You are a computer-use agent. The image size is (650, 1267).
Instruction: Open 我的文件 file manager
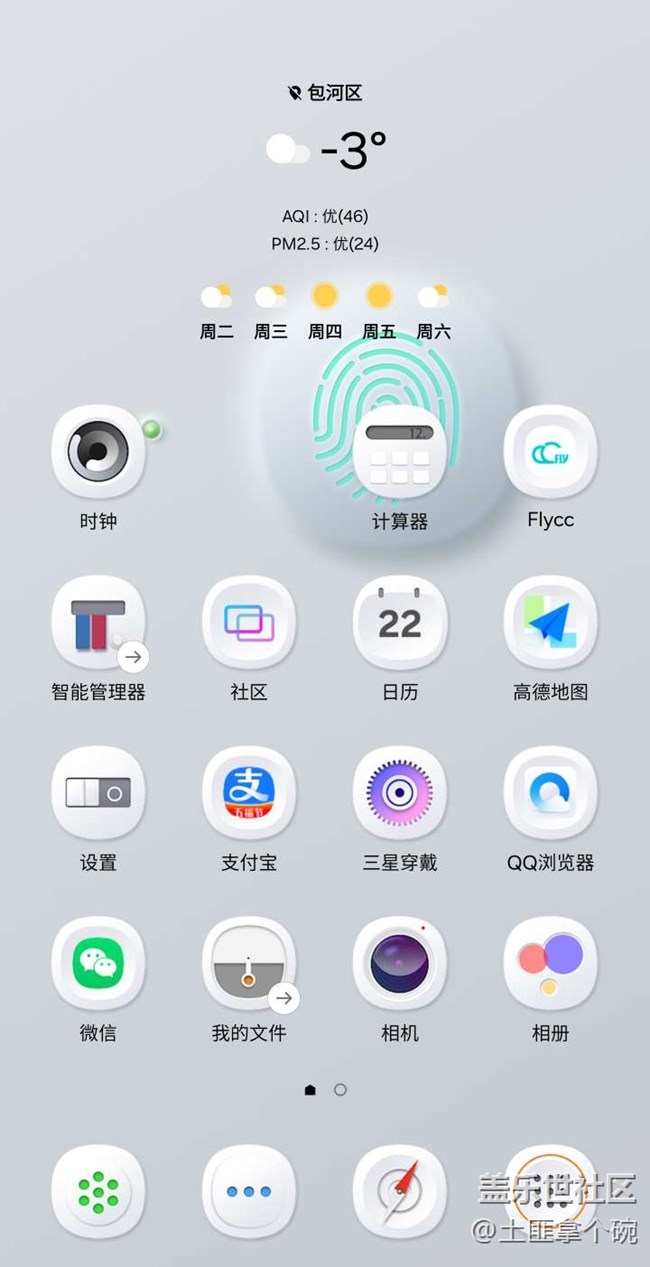point(249,965)
